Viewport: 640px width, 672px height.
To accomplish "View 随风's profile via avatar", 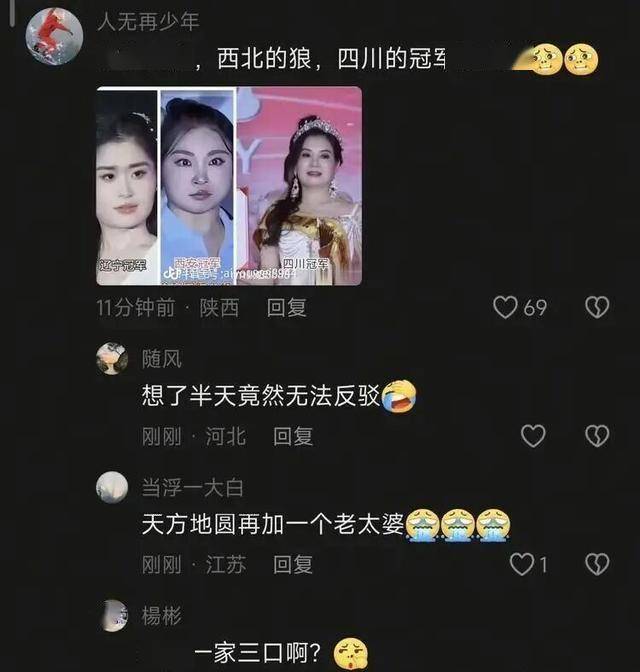I will pyautogui.click(x=112, y=358).
